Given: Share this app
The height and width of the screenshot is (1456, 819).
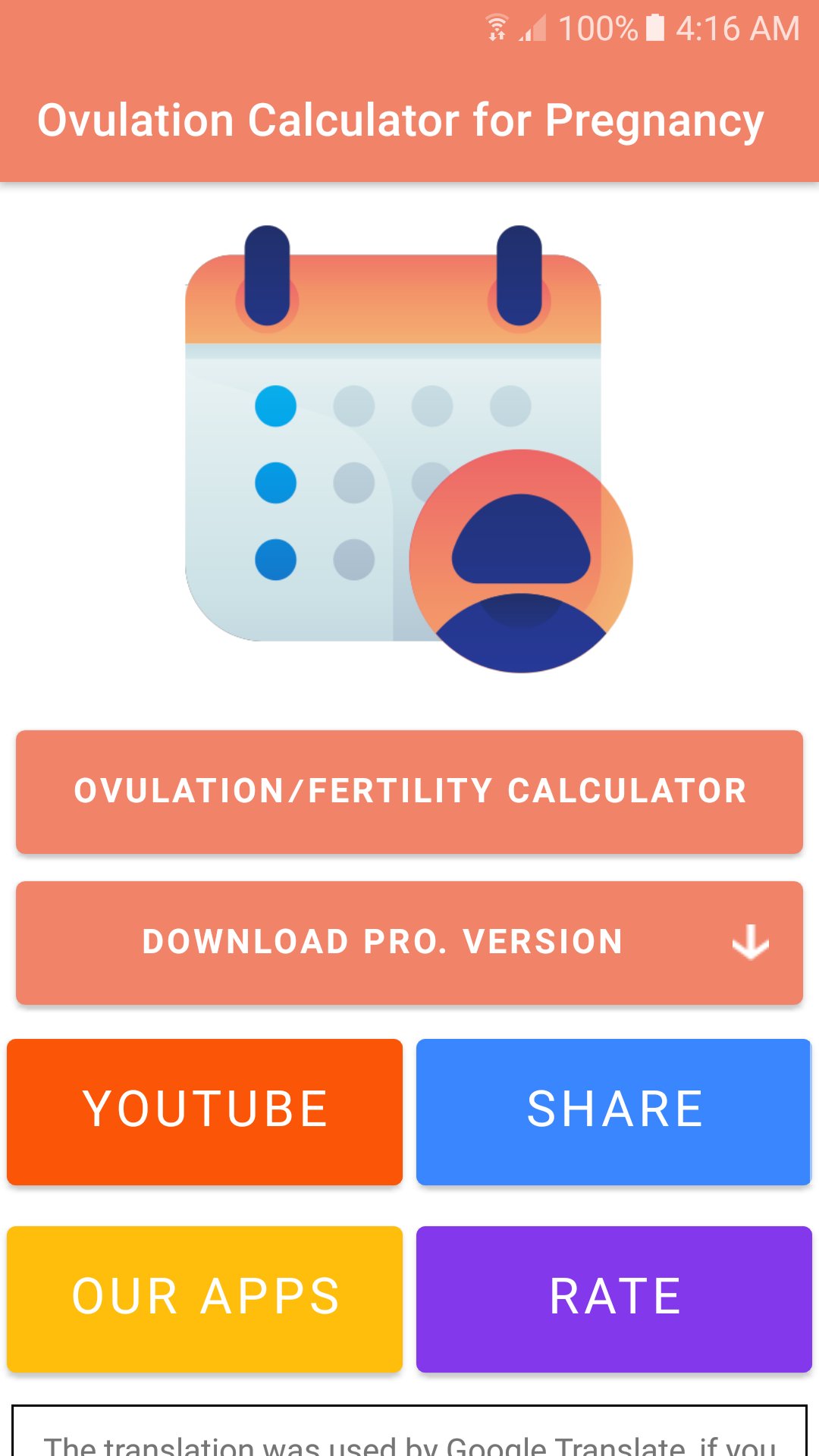Looking at the screenshot, I should [x=613, y=1111].
